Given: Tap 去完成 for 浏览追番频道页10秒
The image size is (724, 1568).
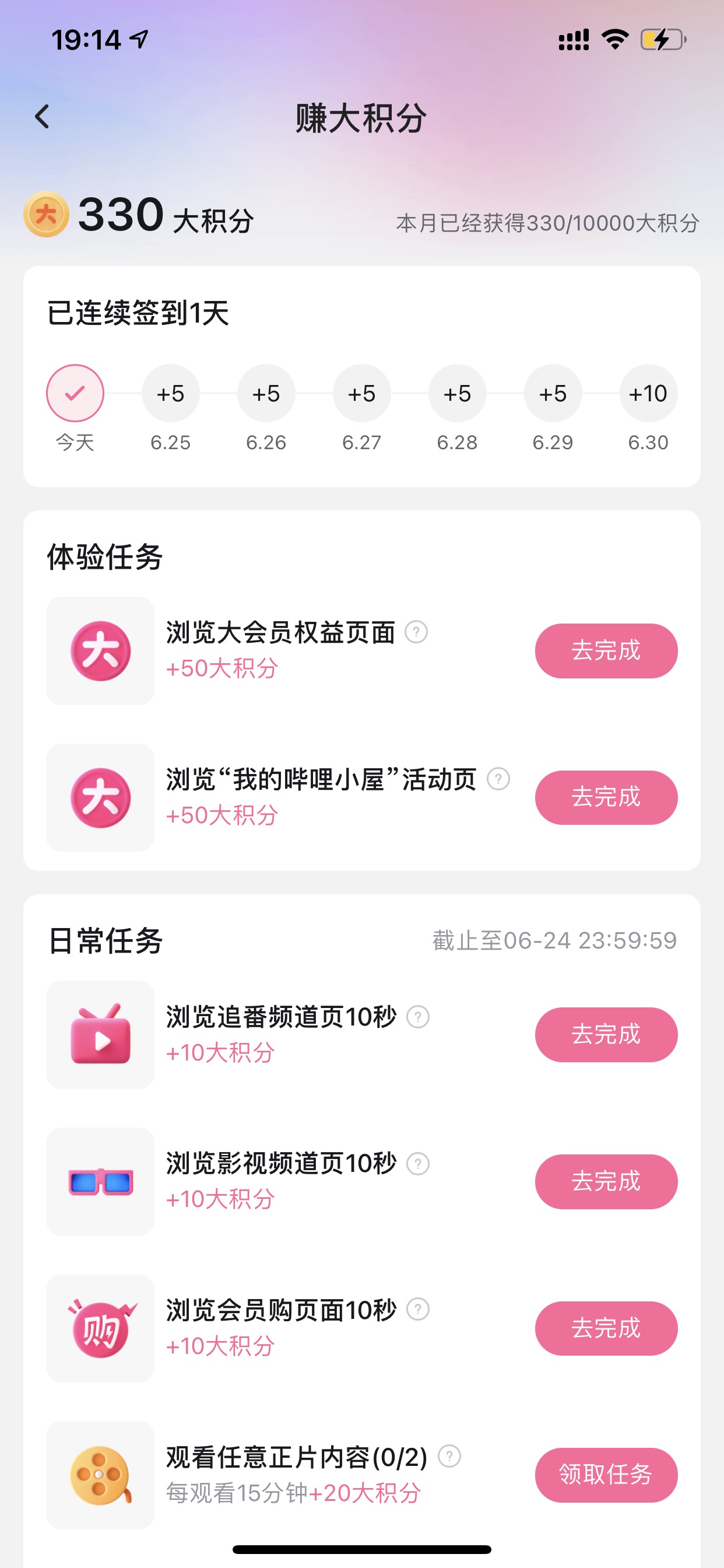Looking at the screenshot, I should pyautogui.click(x=605, y=1034).
